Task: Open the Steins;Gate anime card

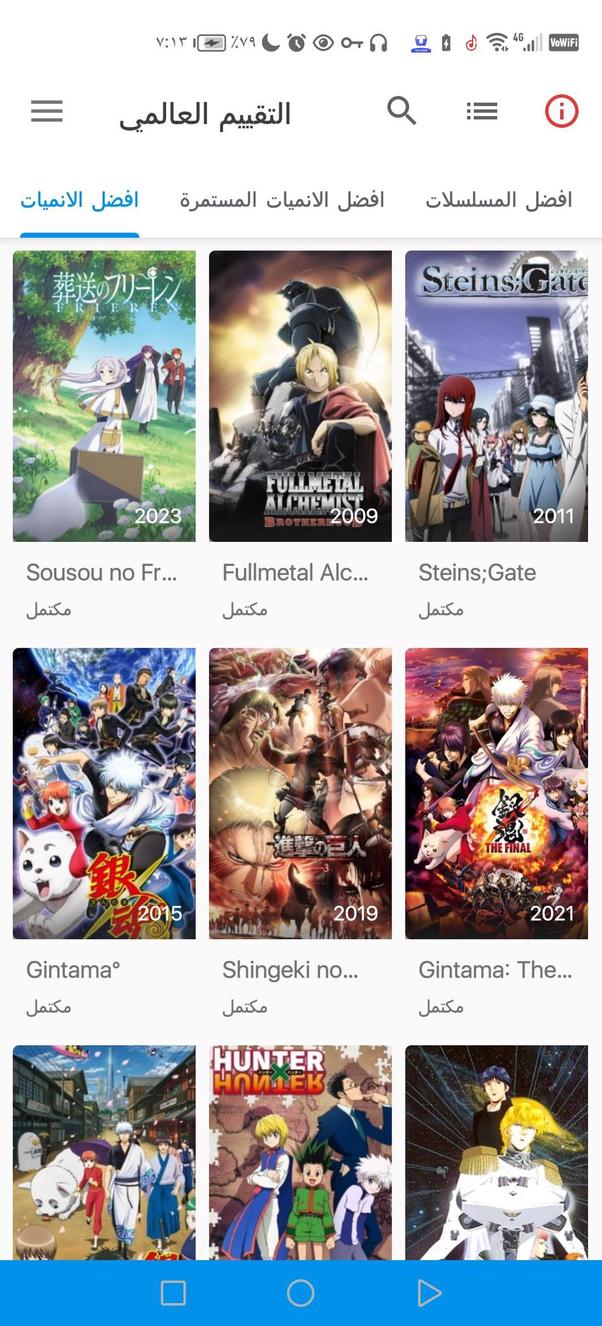Action: (x=496, y=396)
